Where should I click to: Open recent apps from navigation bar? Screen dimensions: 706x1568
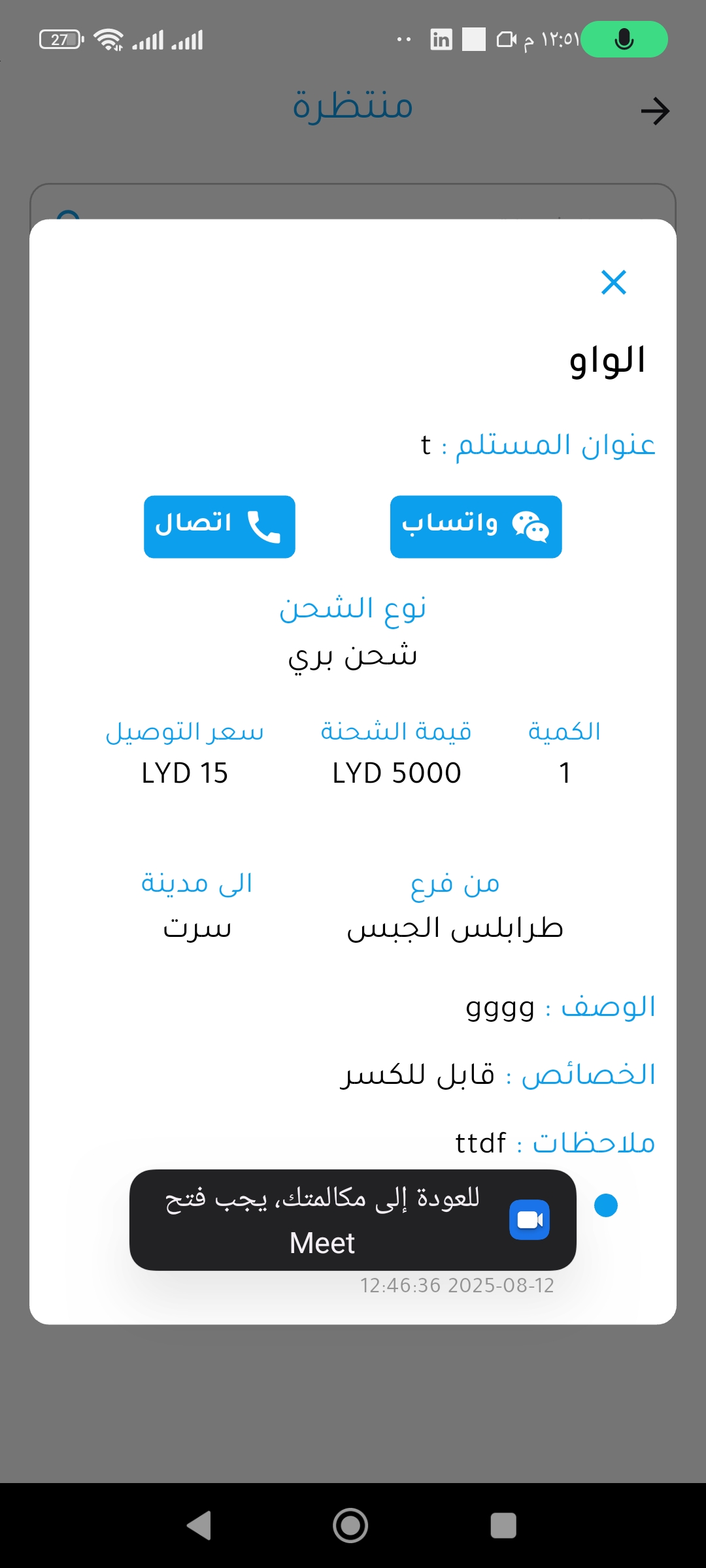(503, 1525)
